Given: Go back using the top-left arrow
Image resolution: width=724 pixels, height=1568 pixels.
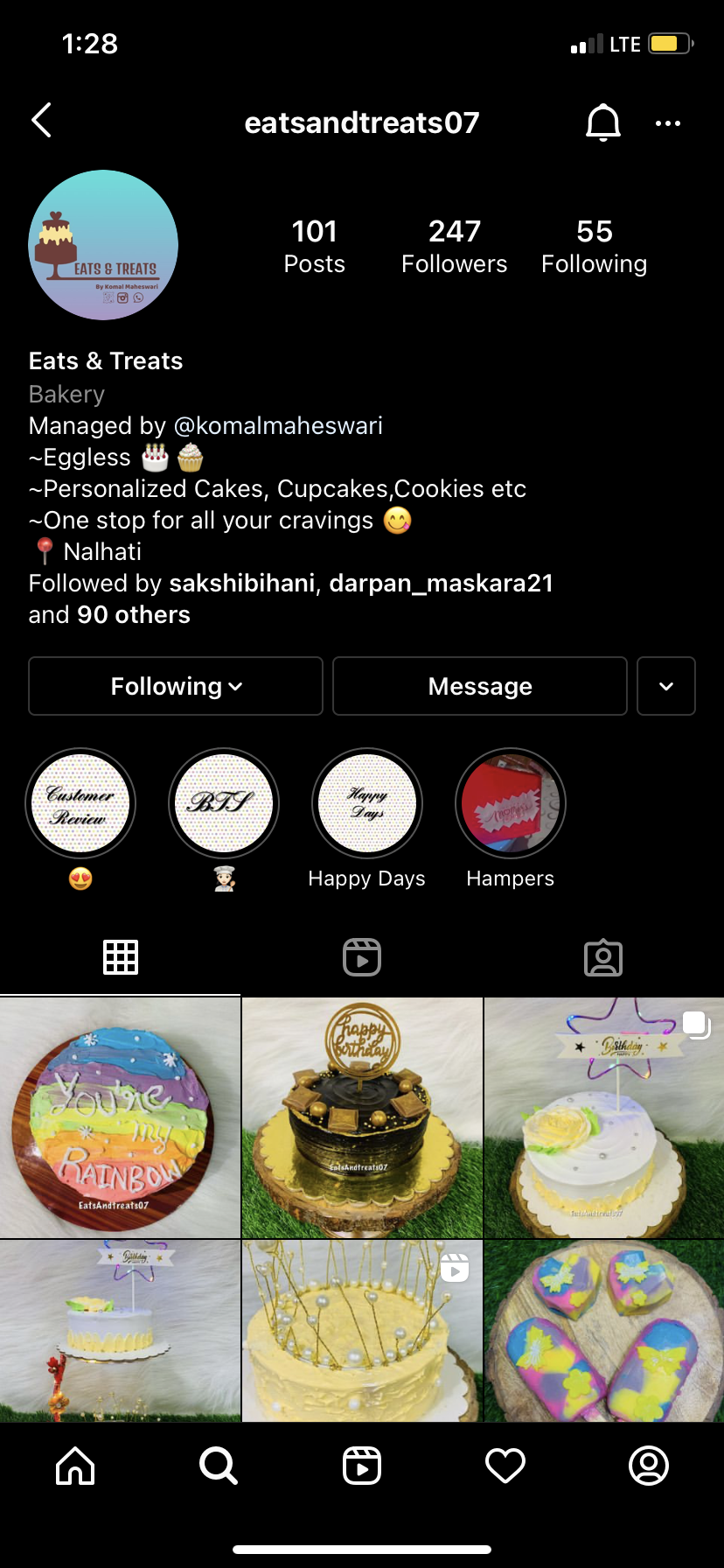Looking at the screenshot, I should [41, 121].
